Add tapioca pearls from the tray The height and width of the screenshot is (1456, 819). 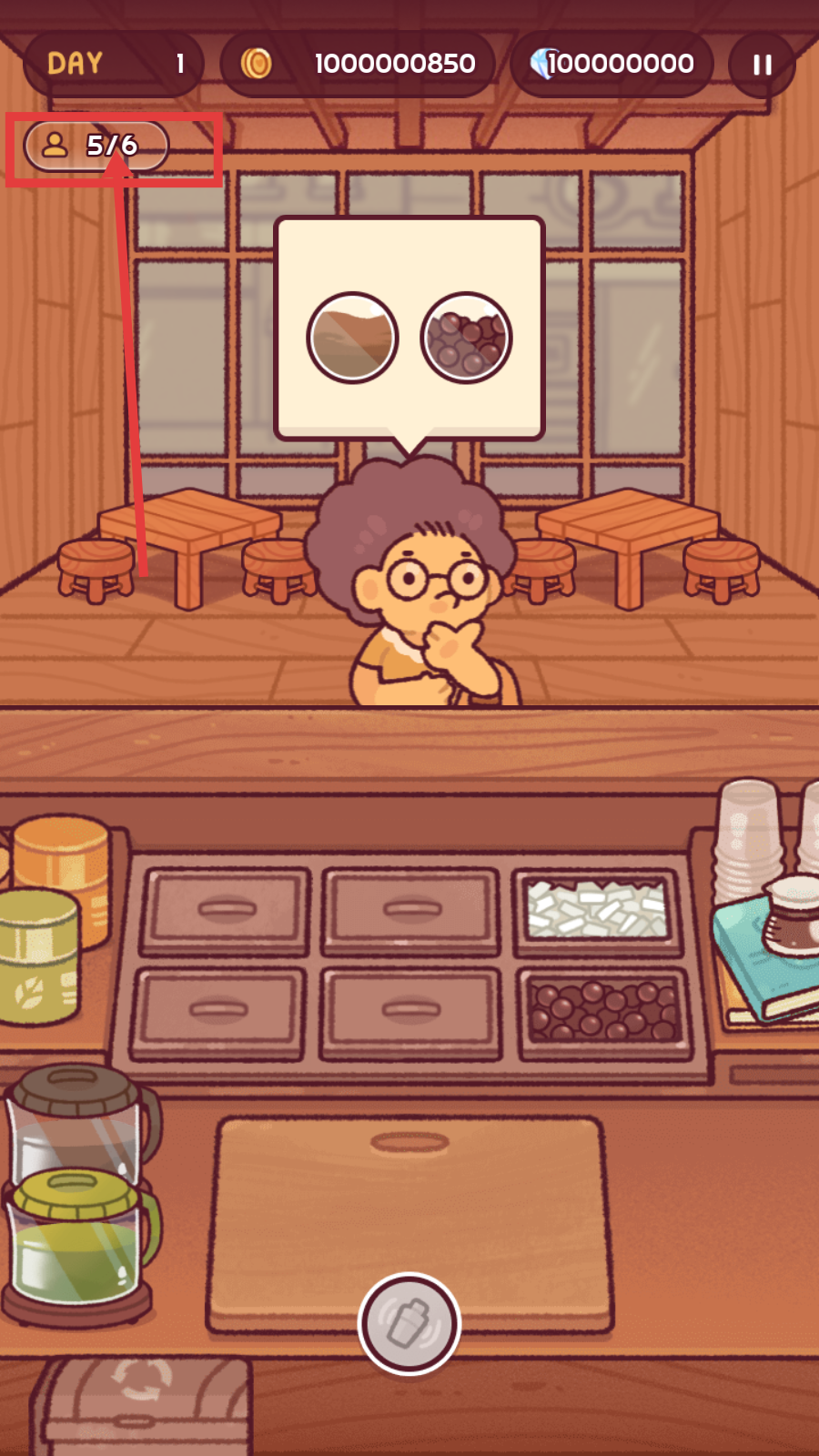click(603, 1013)
